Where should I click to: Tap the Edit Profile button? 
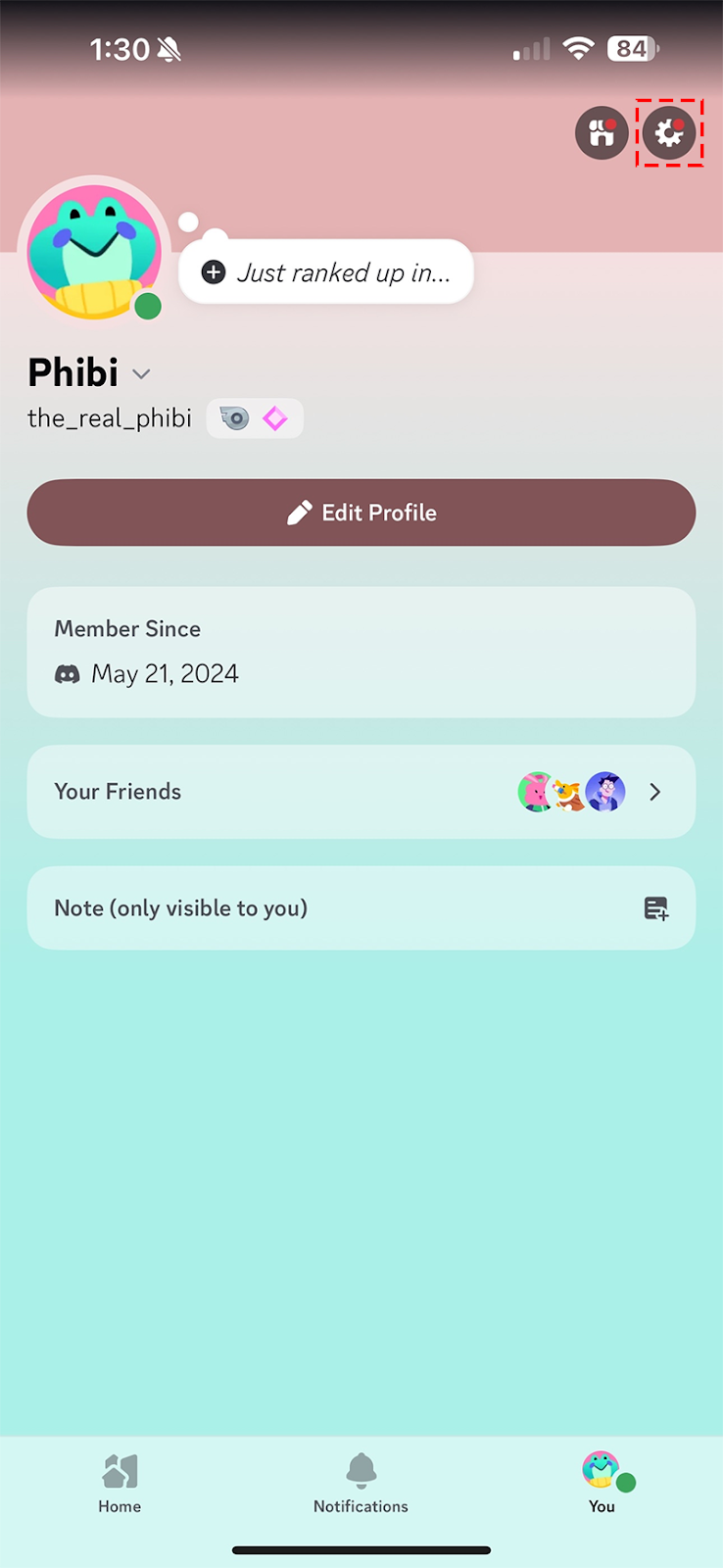tap(361, 513)
